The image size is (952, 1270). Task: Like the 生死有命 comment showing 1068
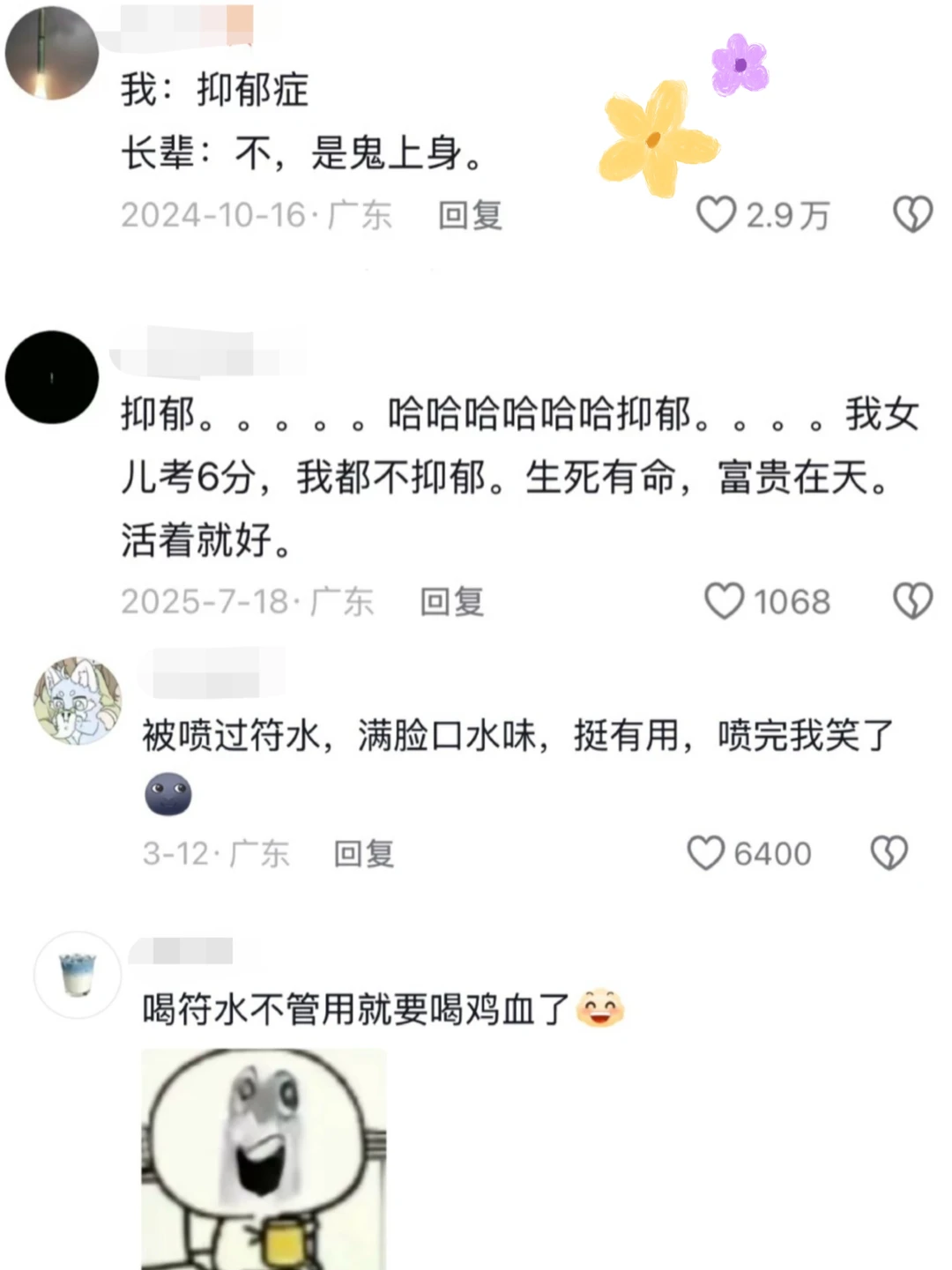[x=725, y=600]
